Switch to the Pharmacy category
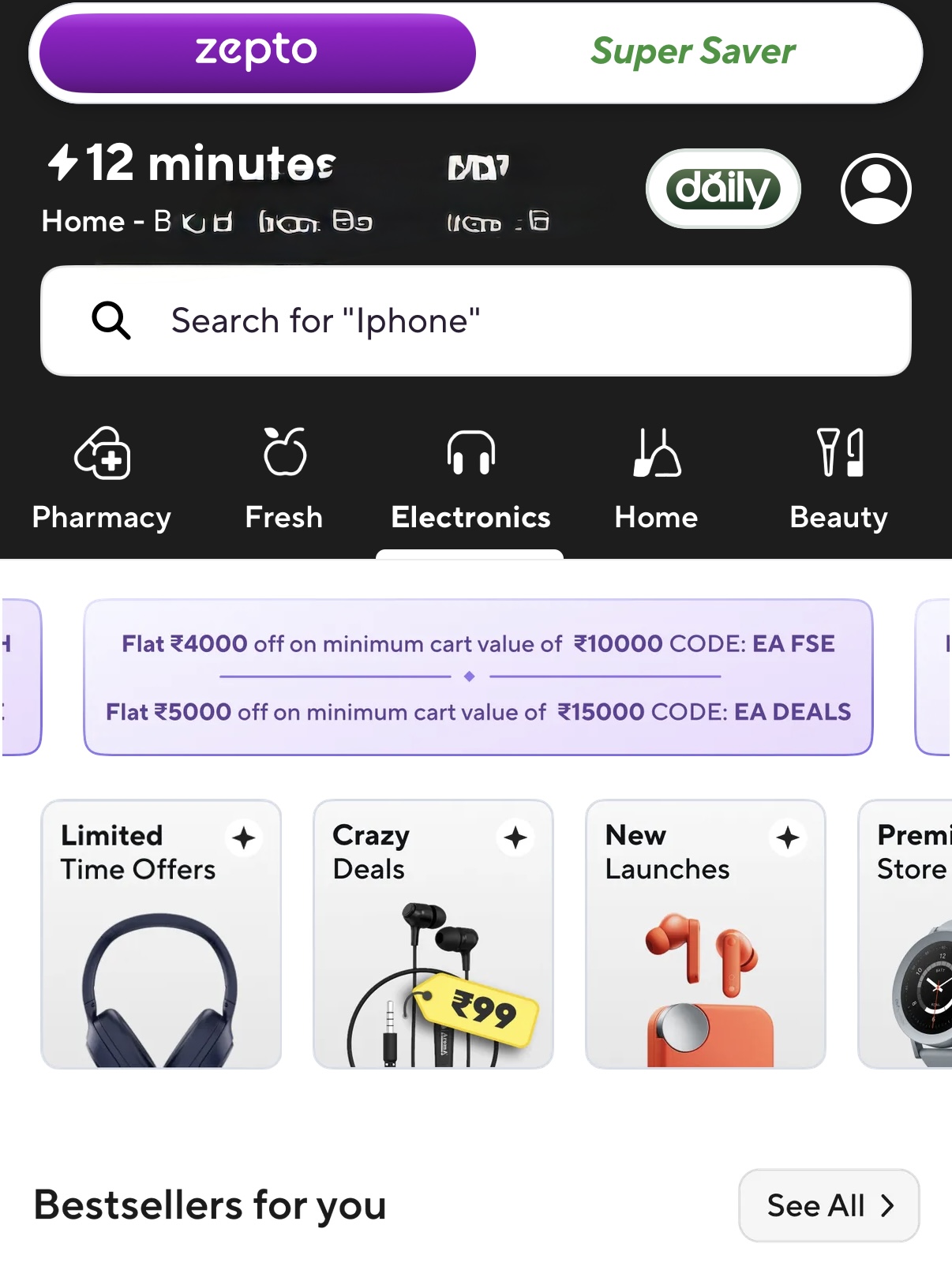This screenshot has width=952, height=1270. 102,478
